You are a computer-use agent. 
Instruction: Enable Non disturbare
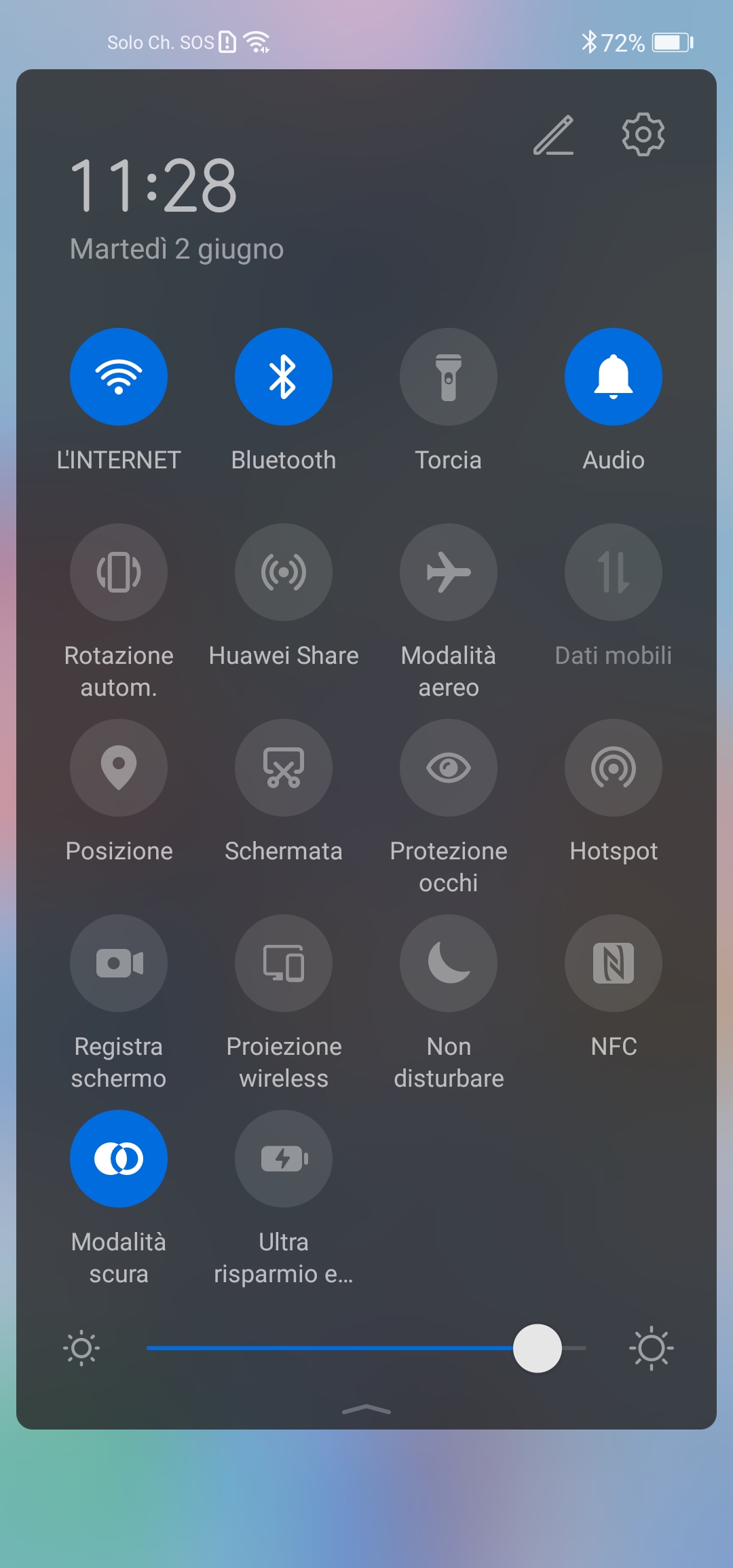tap(449, 963)
